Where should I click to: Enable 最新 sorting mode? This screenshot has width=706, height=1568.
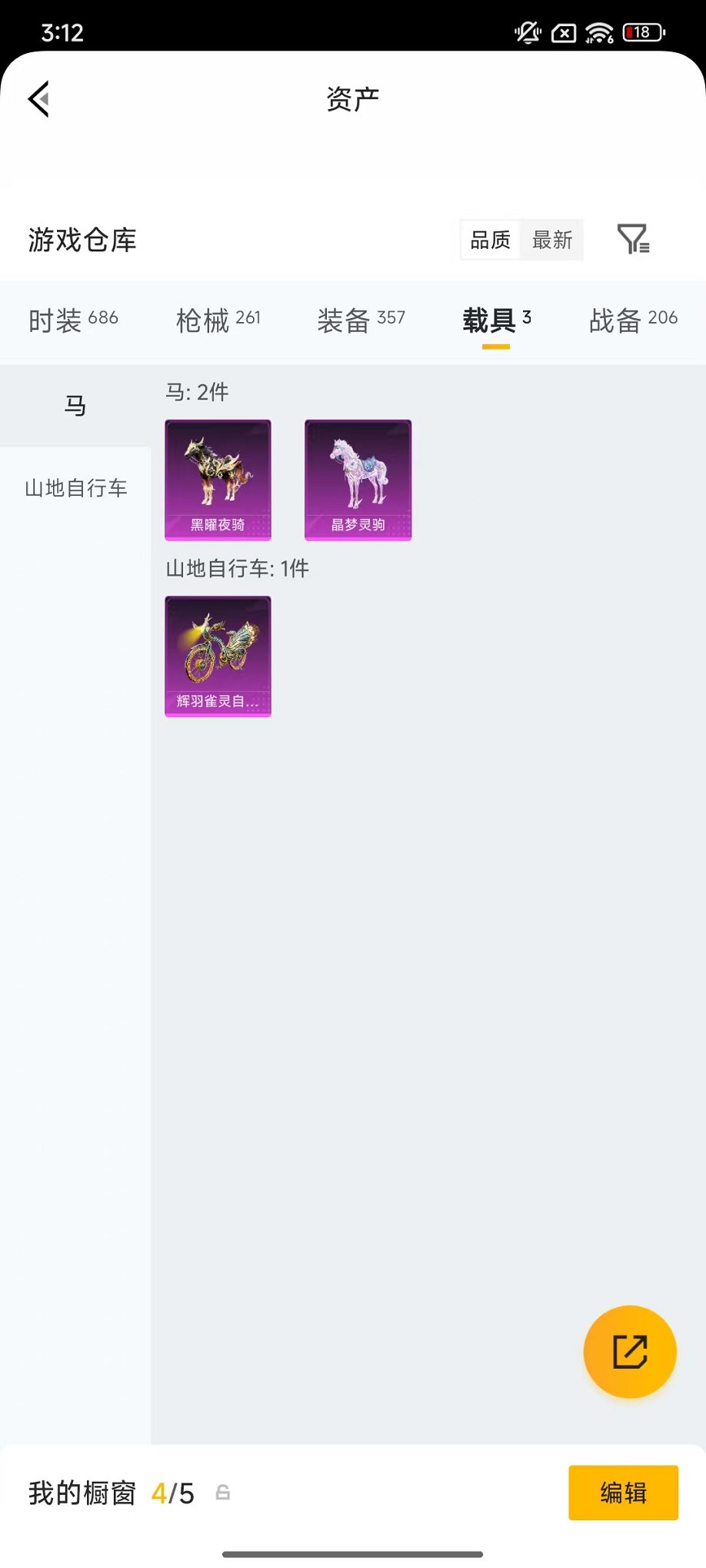pyautogui.click(x=551, y=240)
